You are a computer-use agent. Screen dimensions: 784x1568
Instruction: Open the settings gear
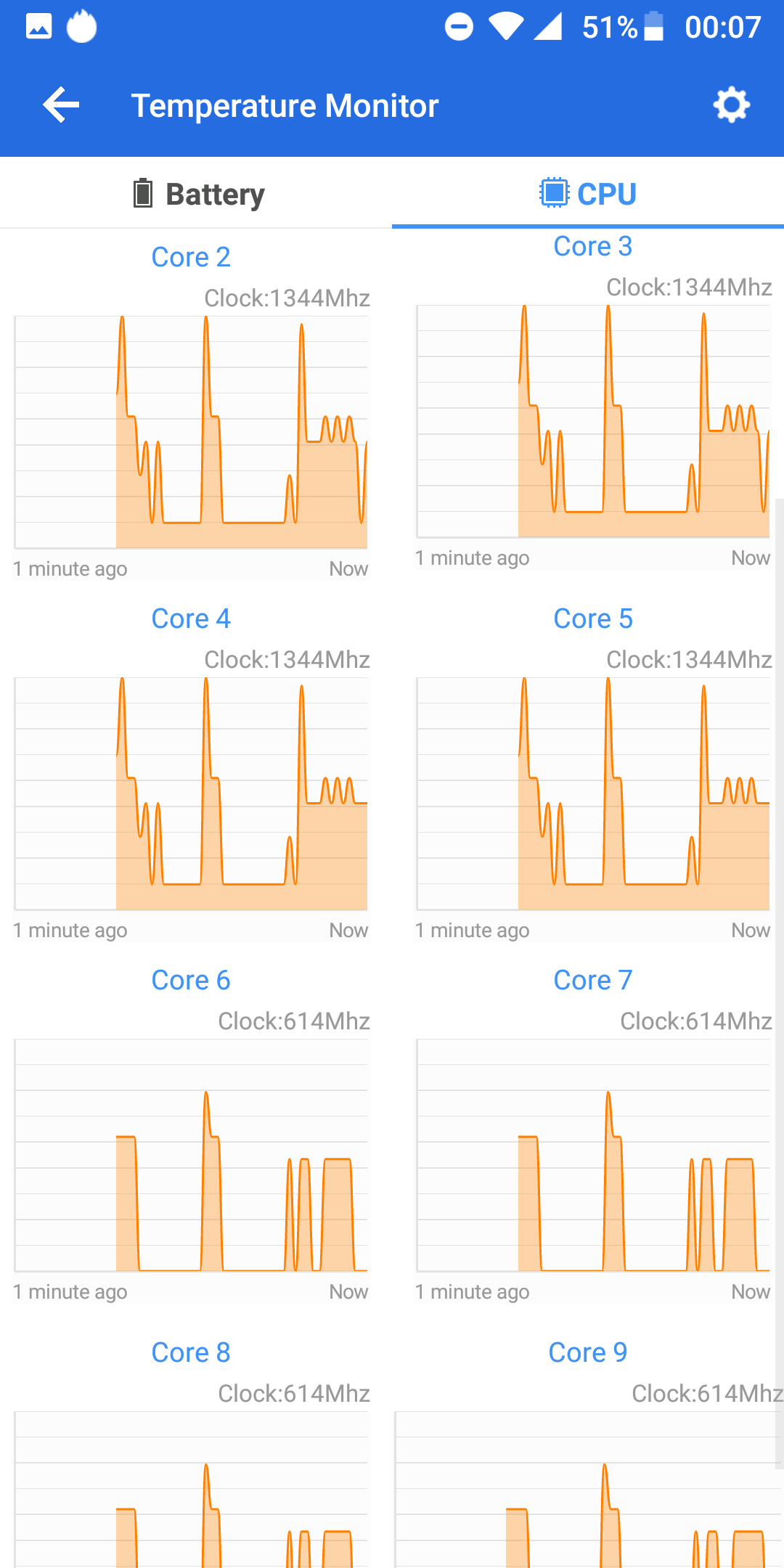pyautogui.click(x=731, y=105)
